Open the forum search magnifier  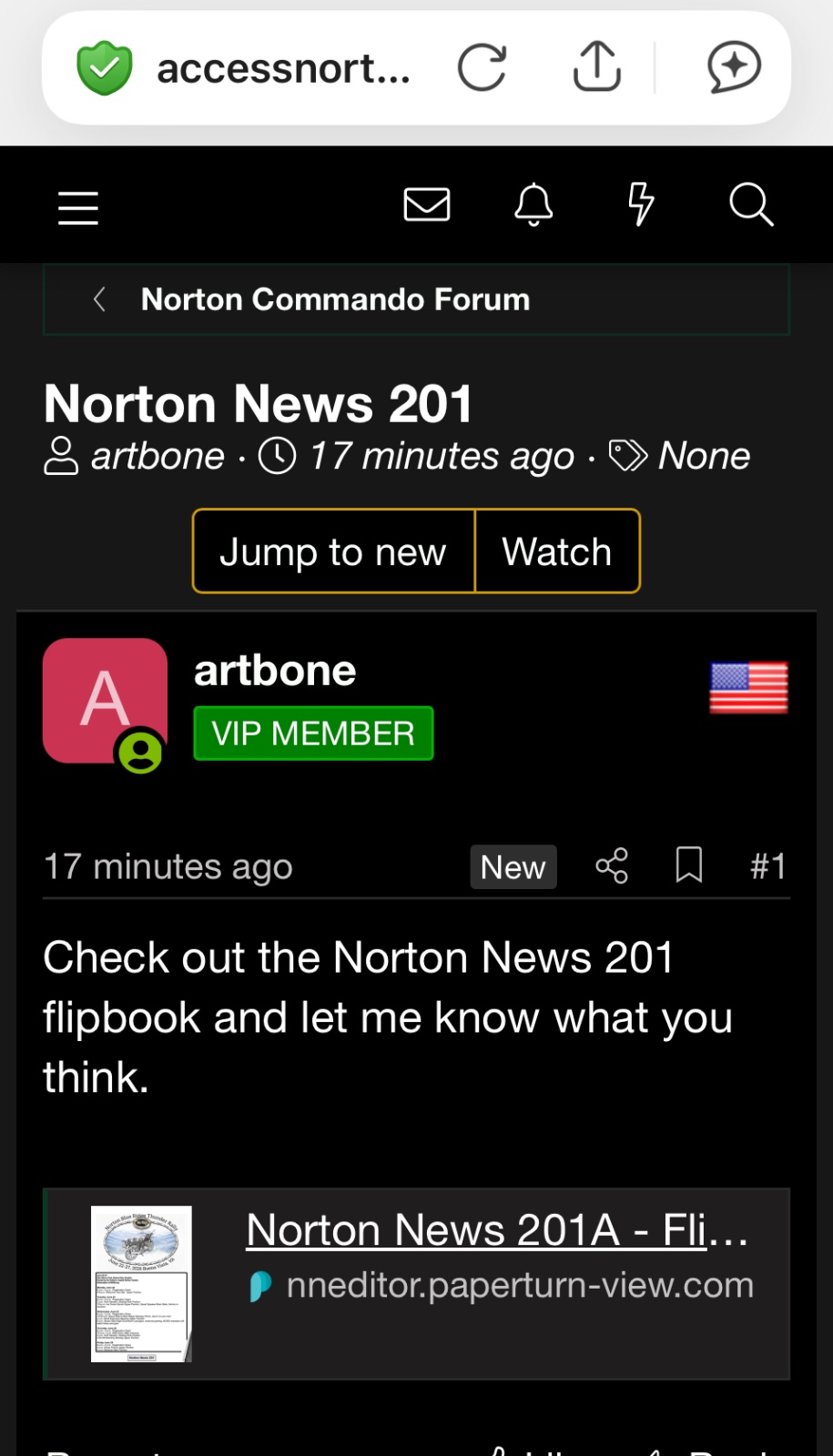click(x=751, y=205)
